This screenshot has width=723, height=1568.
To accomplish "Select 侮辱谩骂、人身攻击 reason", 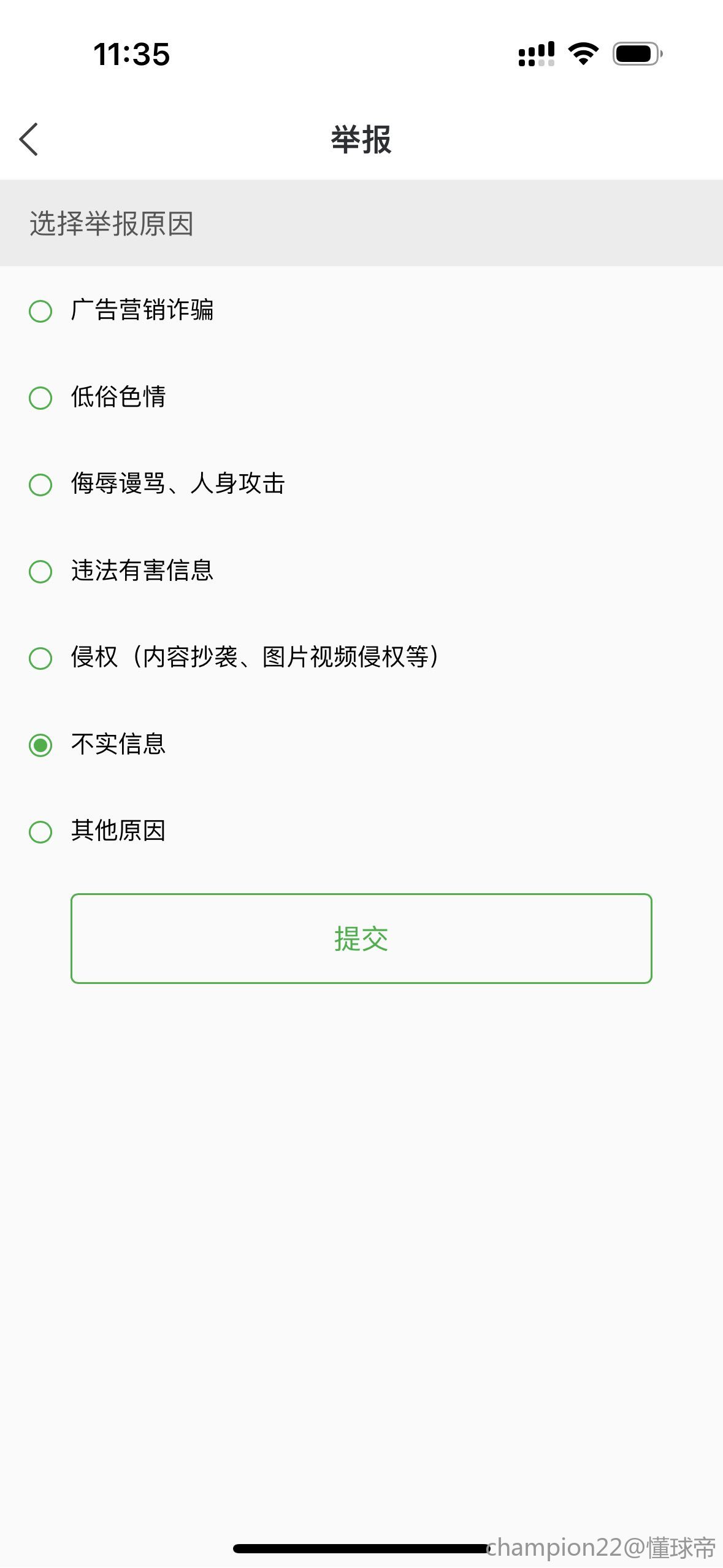I will 40,485.
